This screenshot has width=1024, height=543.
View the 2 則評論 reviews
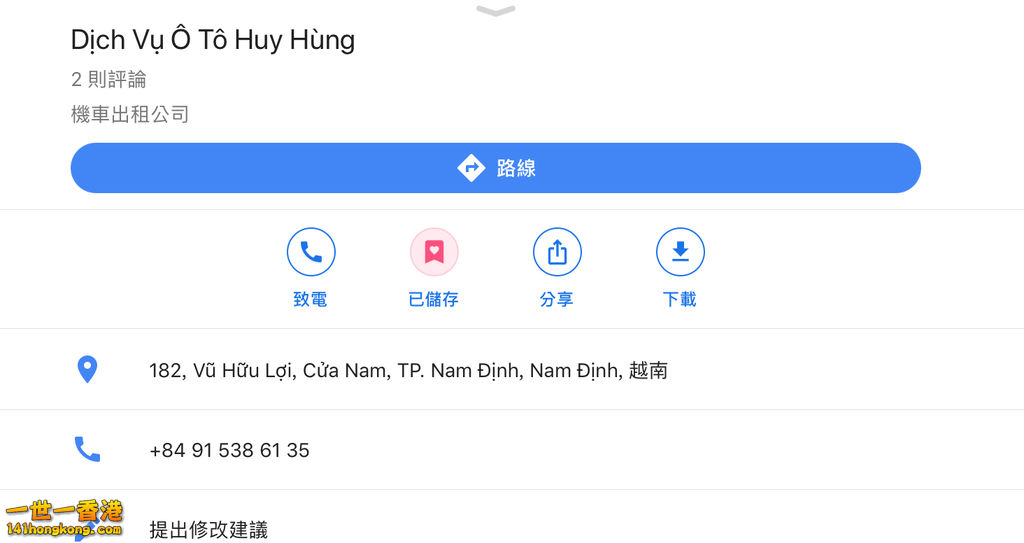click(x=109, y=79)
